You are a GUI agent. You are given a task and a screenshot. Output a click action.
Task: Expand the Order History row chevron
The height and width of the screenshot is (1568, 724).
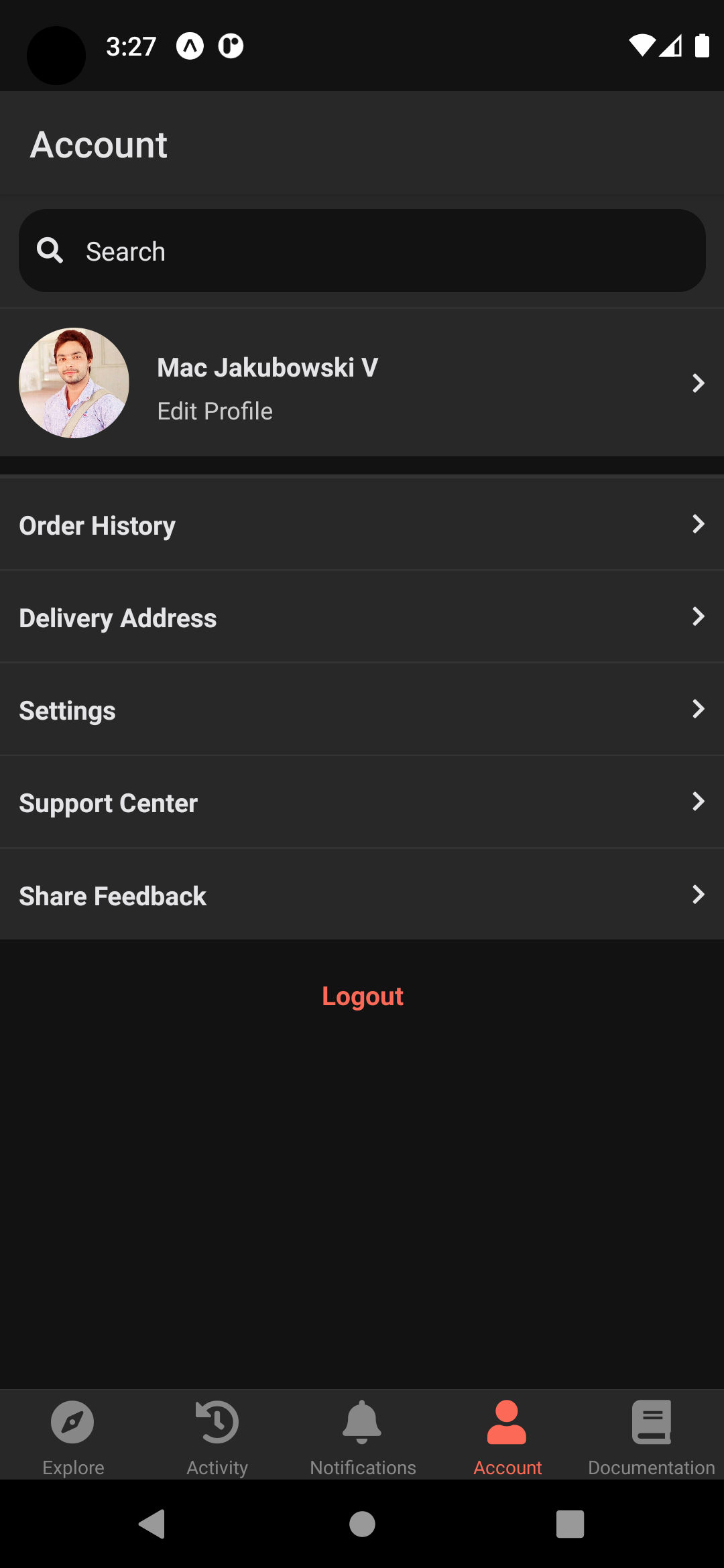[x=699, y=525]
